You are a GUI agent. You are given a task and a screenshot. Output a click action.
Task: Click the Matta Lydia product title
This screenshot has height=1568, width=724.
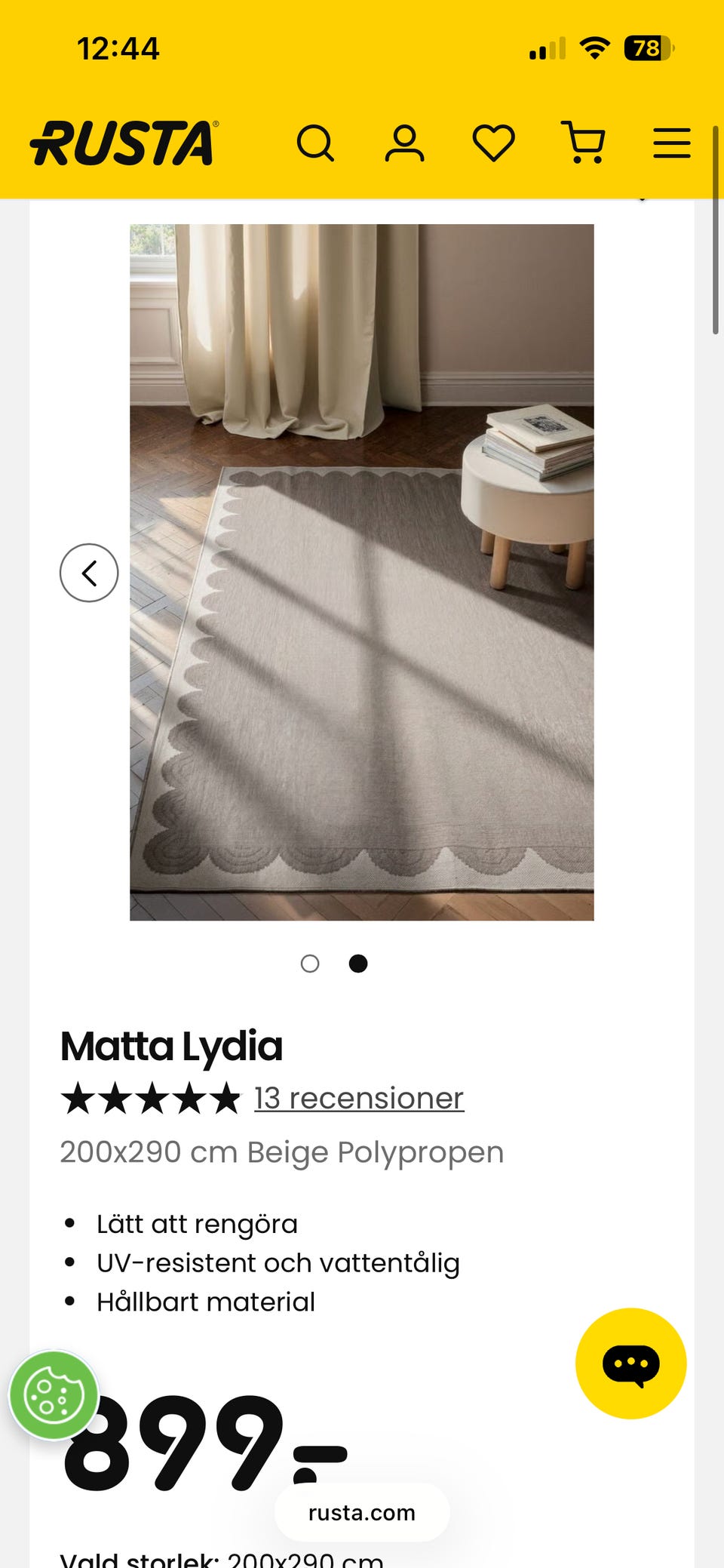[x=171, y=1047]
